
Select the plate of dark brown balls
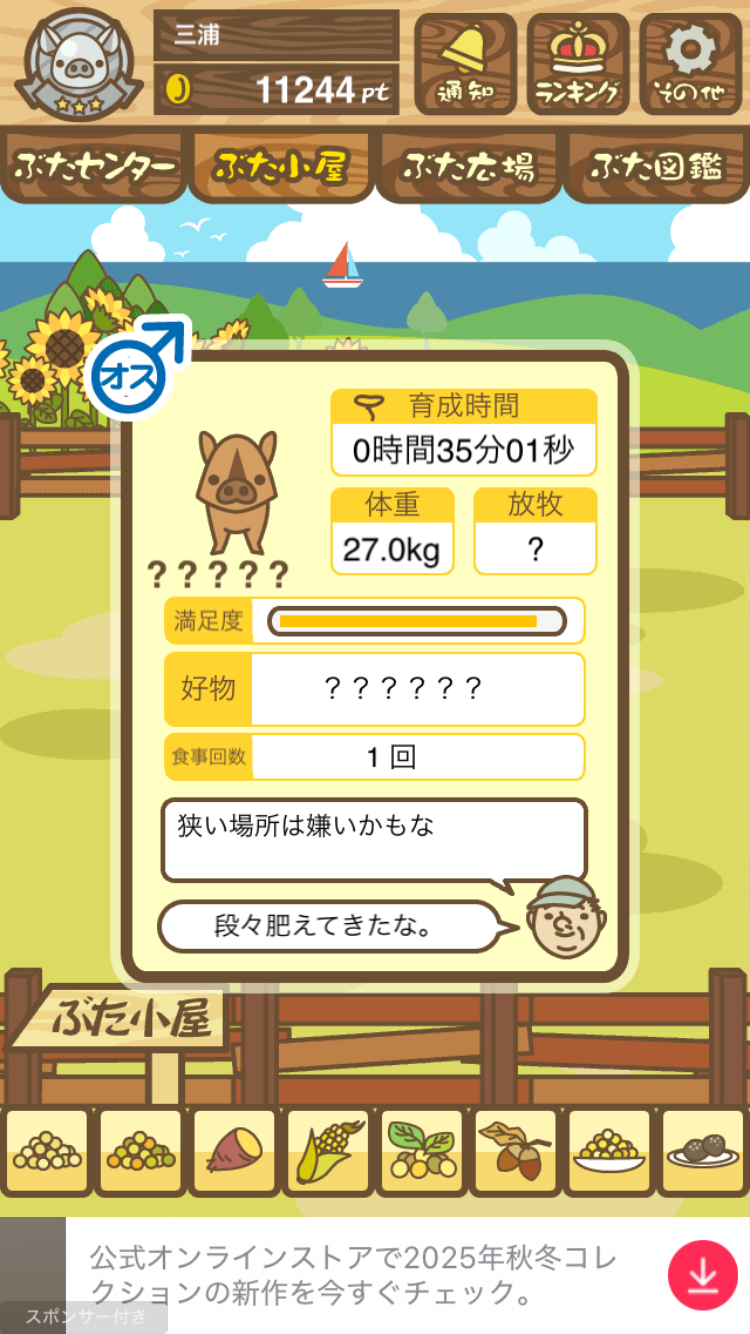pyautogui.click(x=703, y=1152)
